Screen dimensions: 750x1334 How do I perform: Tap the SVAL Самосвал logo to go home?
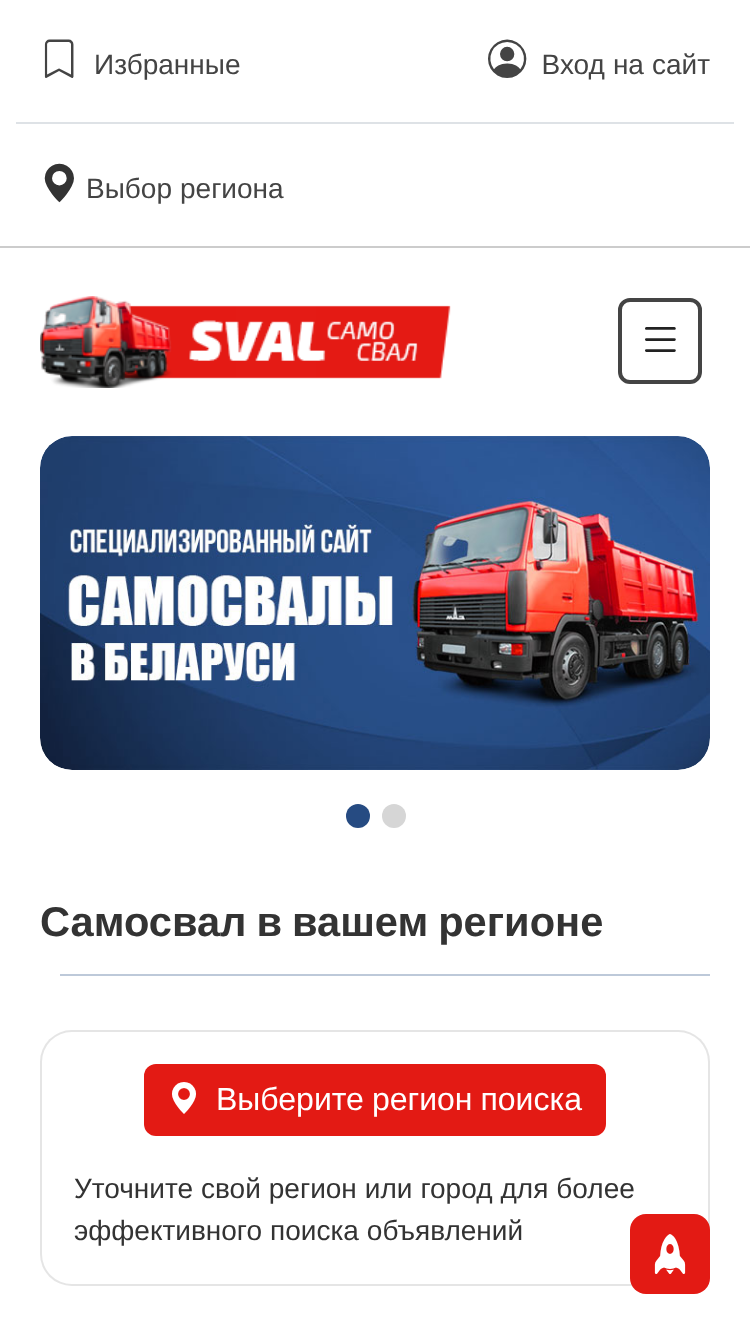coord(245,341)
